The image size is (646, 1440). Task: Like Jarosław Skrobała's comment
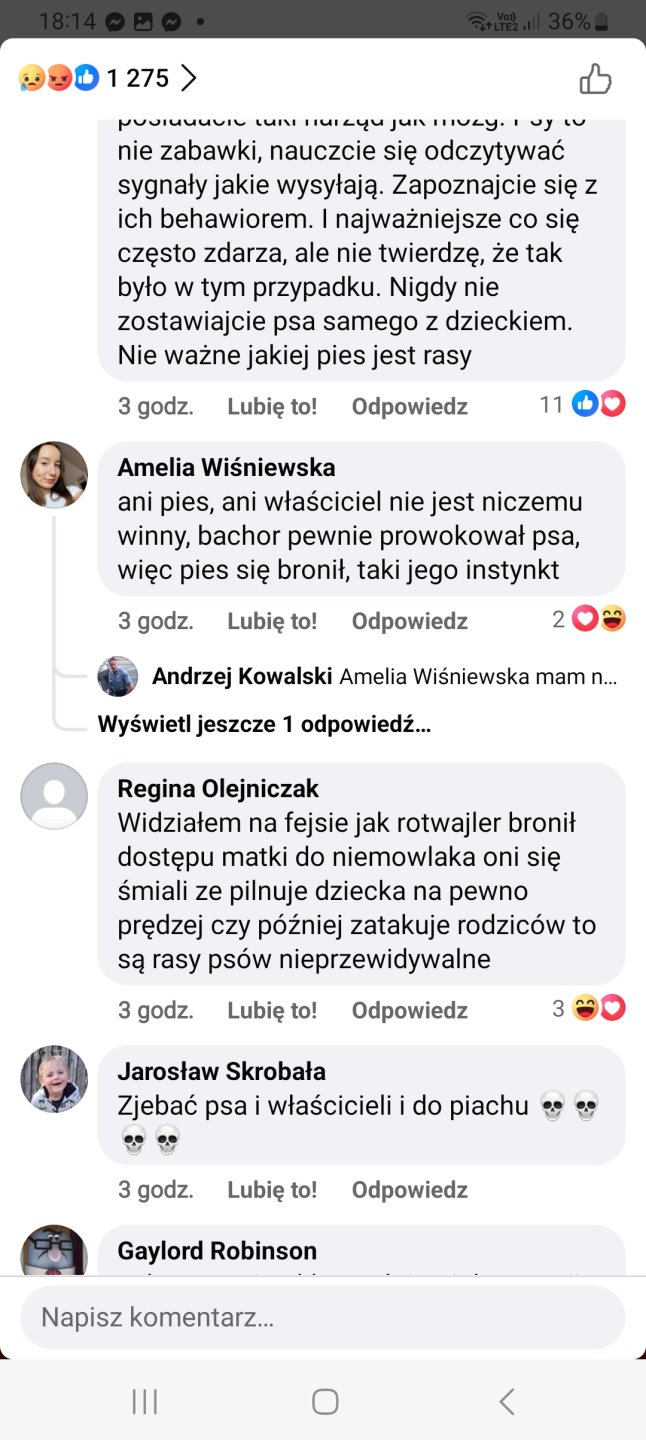[272, 1190]
